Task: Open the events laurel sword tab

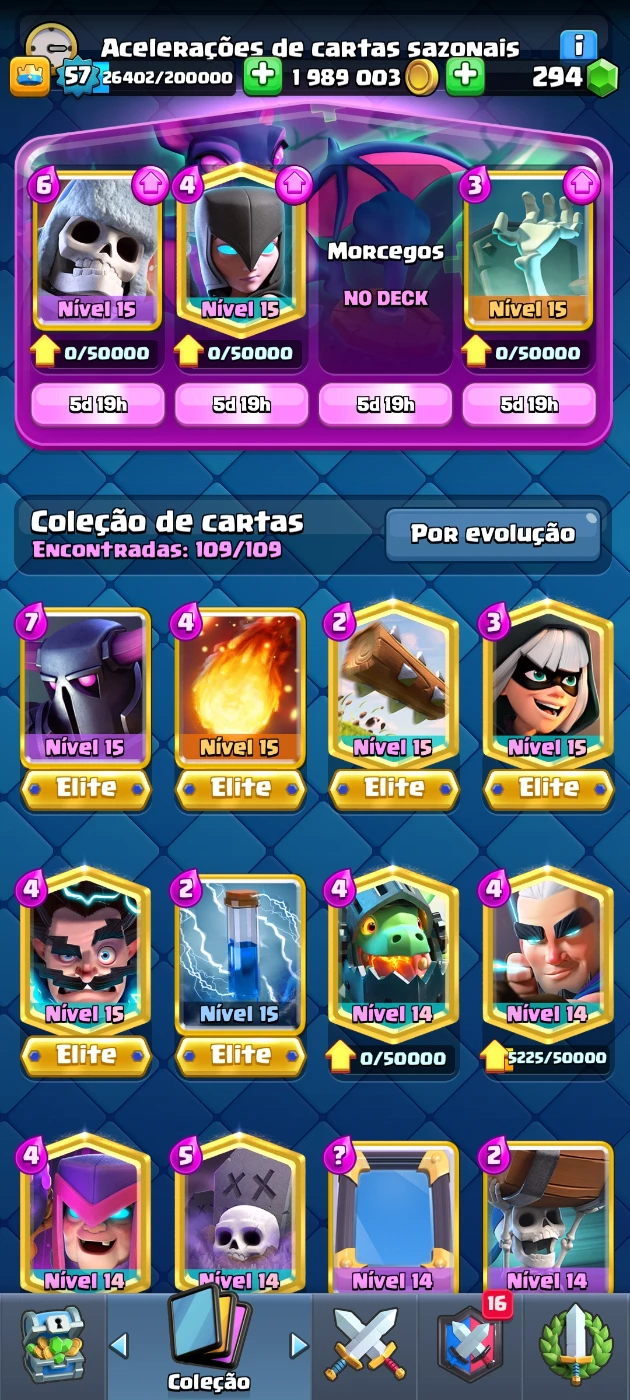Action: 575,1347
